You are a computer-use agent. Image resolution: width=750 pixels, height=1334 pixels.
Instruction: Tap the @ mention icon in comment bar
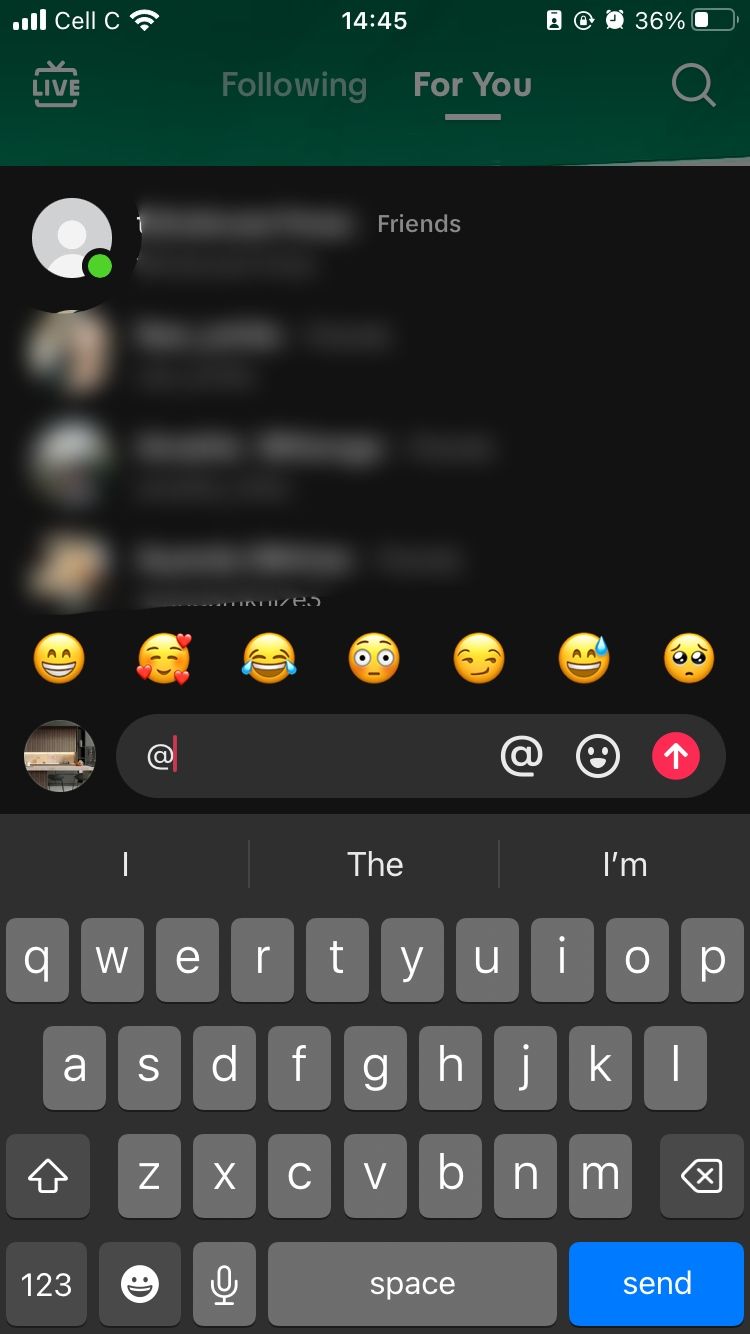click(521, 757)
